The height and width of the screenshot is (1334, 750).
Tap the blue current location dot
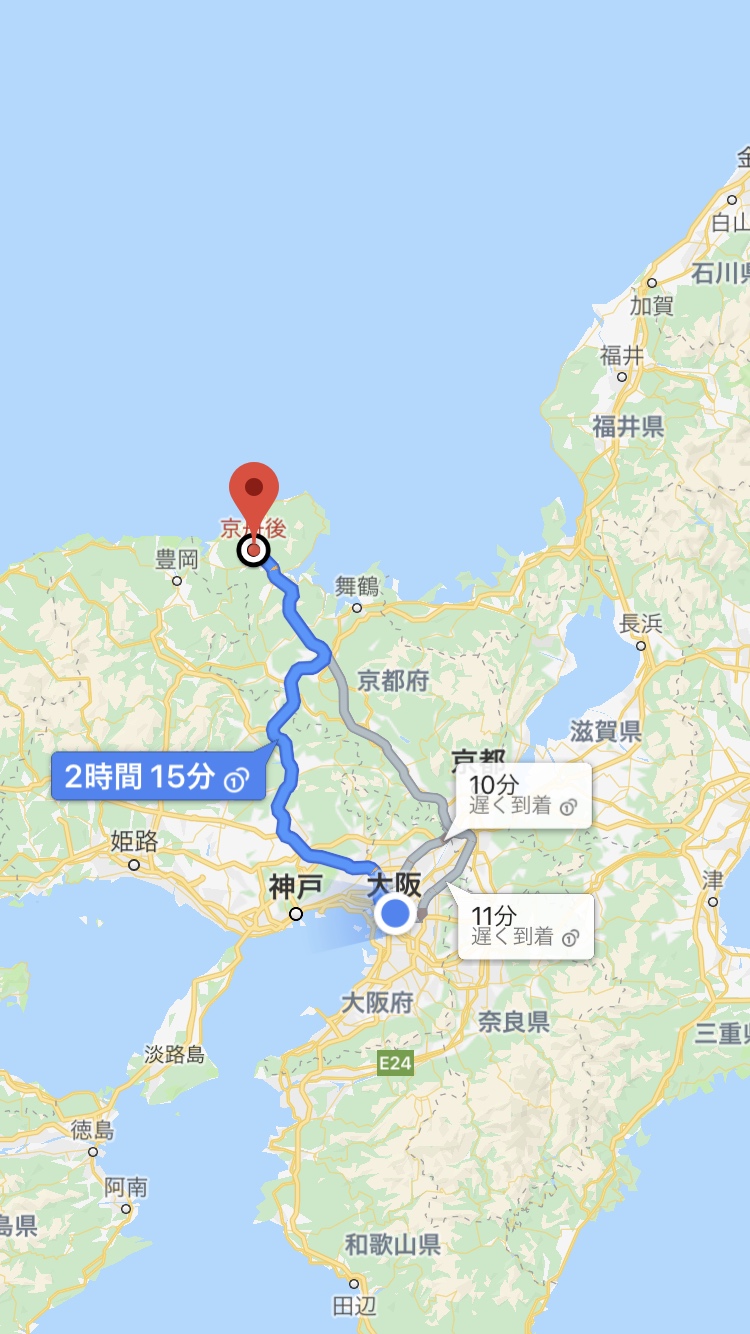coord(396,913)
